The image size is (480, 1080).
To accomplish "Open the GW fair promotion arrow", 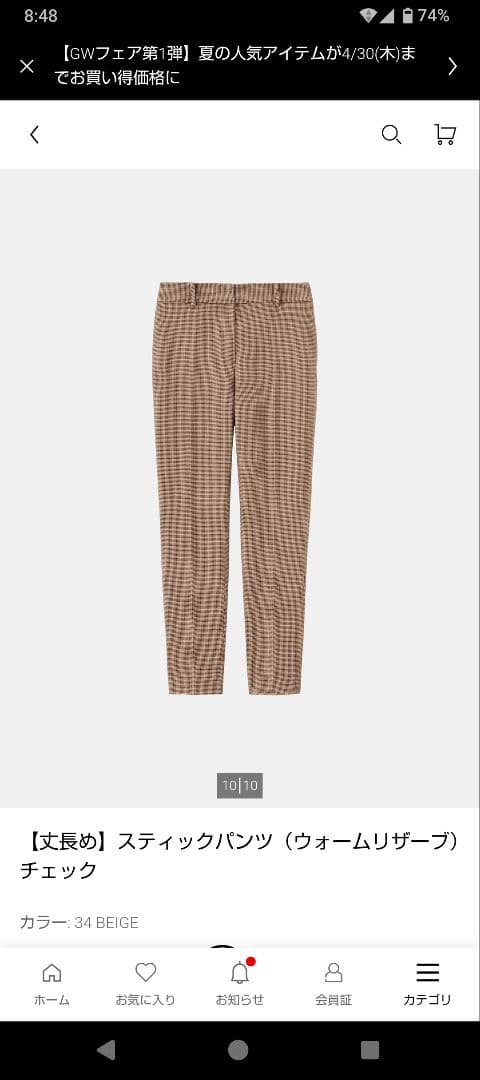I will coord(452,66).
